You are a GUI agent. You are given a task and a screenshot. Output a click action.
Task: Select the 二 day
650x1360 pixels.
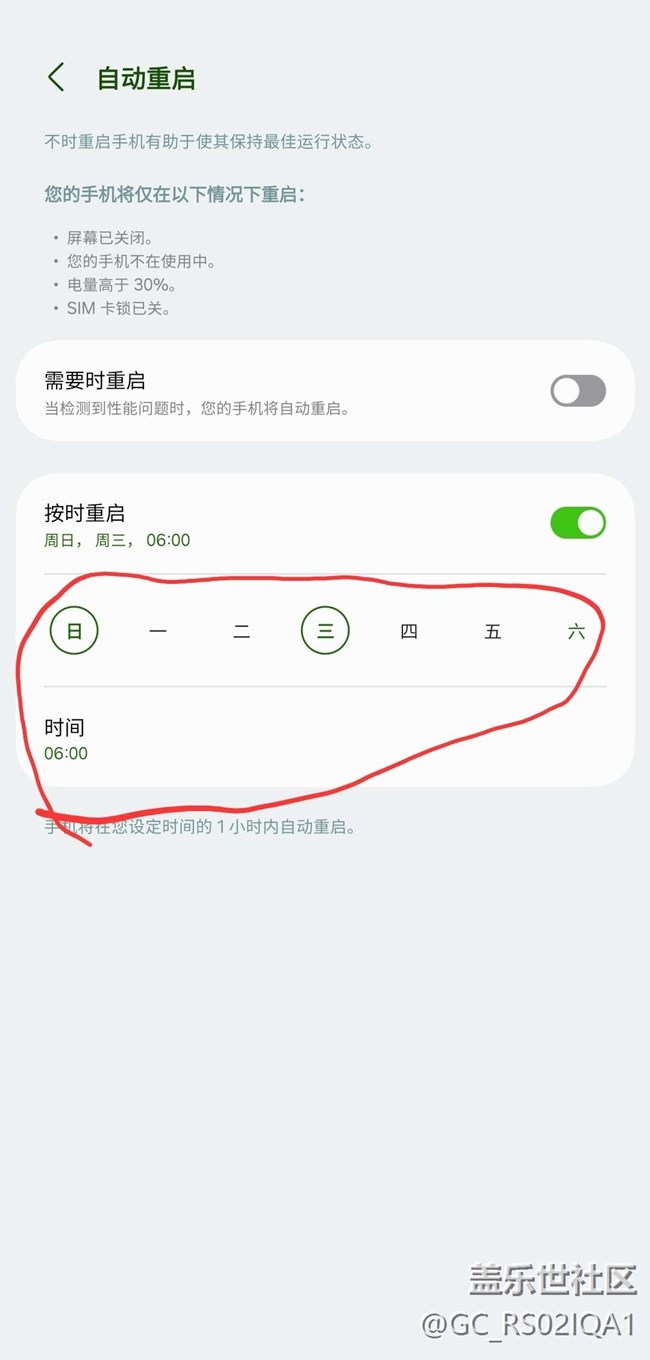pyautogui.click(x=241, y=631)
